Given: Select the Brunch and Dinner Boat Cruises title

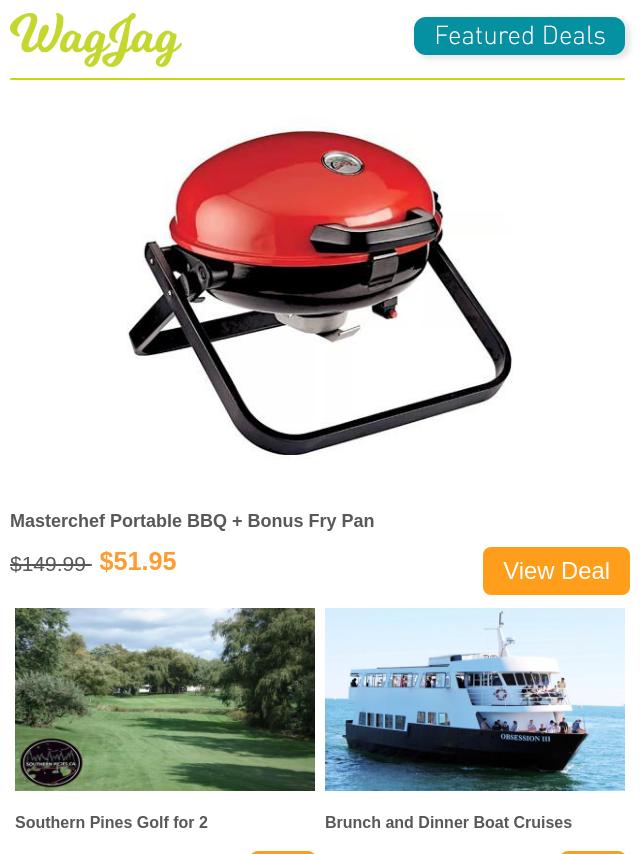Looking at the screenshot, I should coord(448,822).
